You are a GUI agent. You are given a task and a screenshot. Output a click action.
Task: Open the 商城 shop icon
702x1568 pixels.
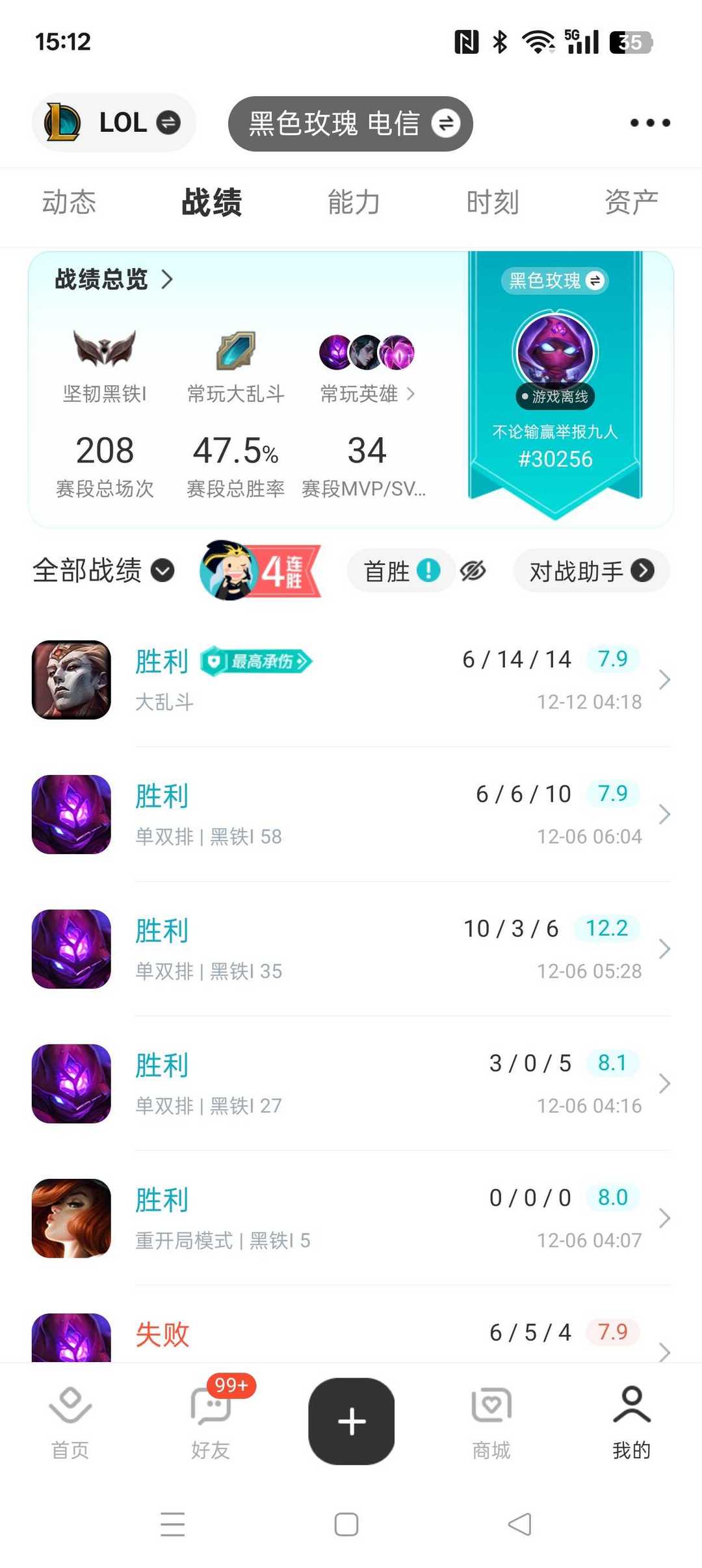[491, 1406]
